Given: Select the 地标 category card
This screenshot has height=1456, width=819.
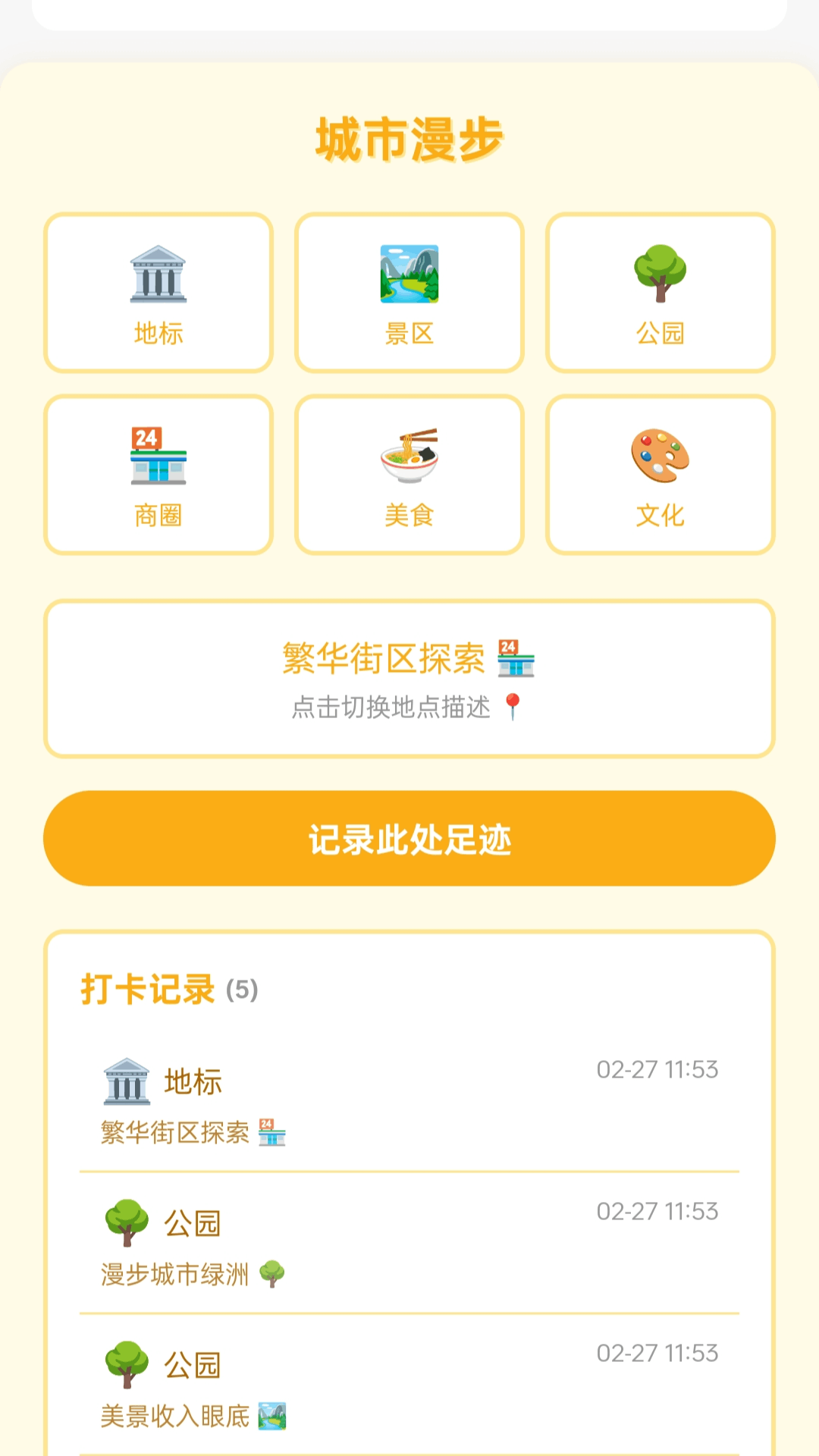Looking at the screenshot, I should click(158, 293).
